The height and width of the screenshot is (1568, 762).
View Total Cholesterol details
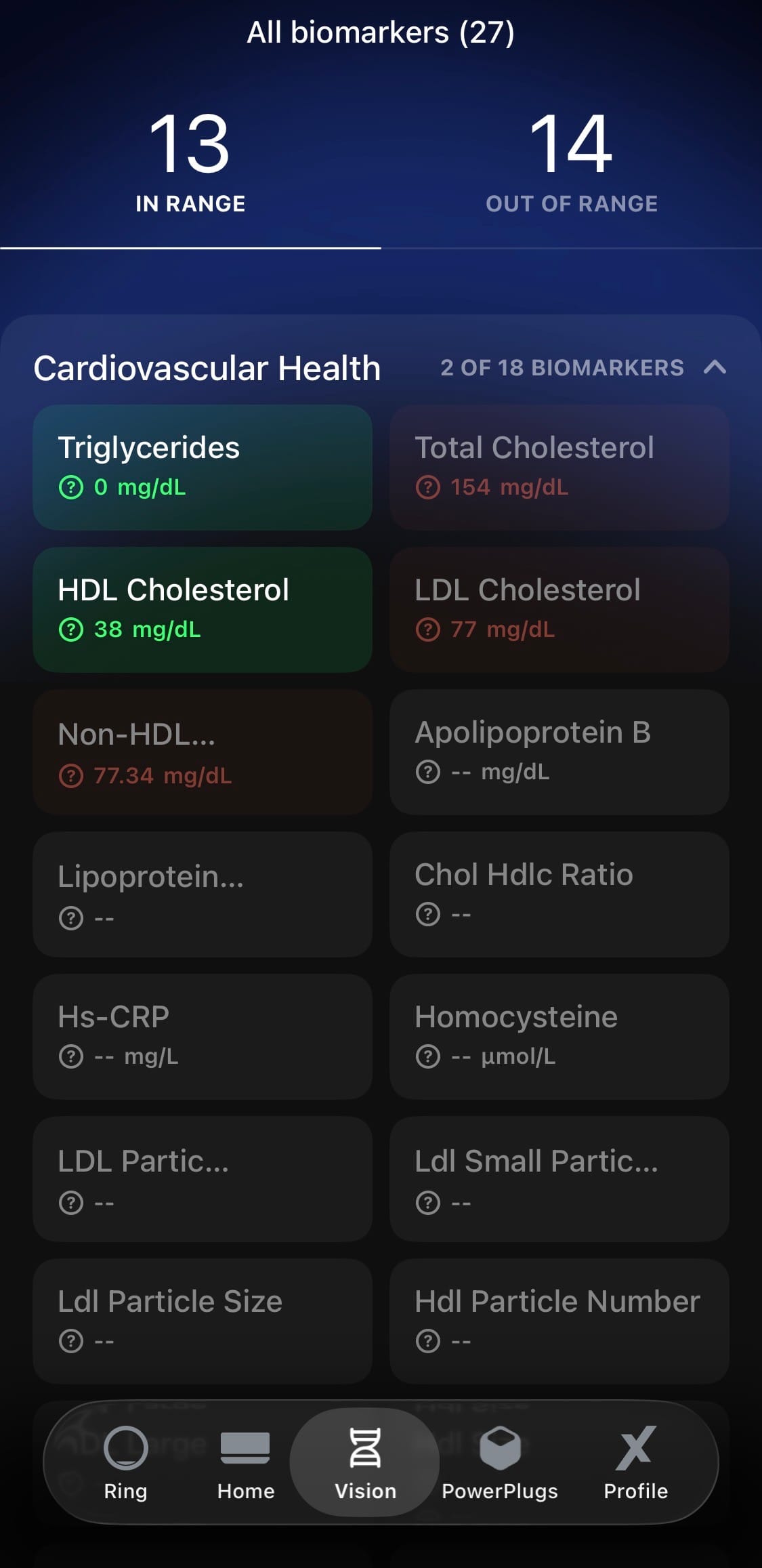click(559, 467)
